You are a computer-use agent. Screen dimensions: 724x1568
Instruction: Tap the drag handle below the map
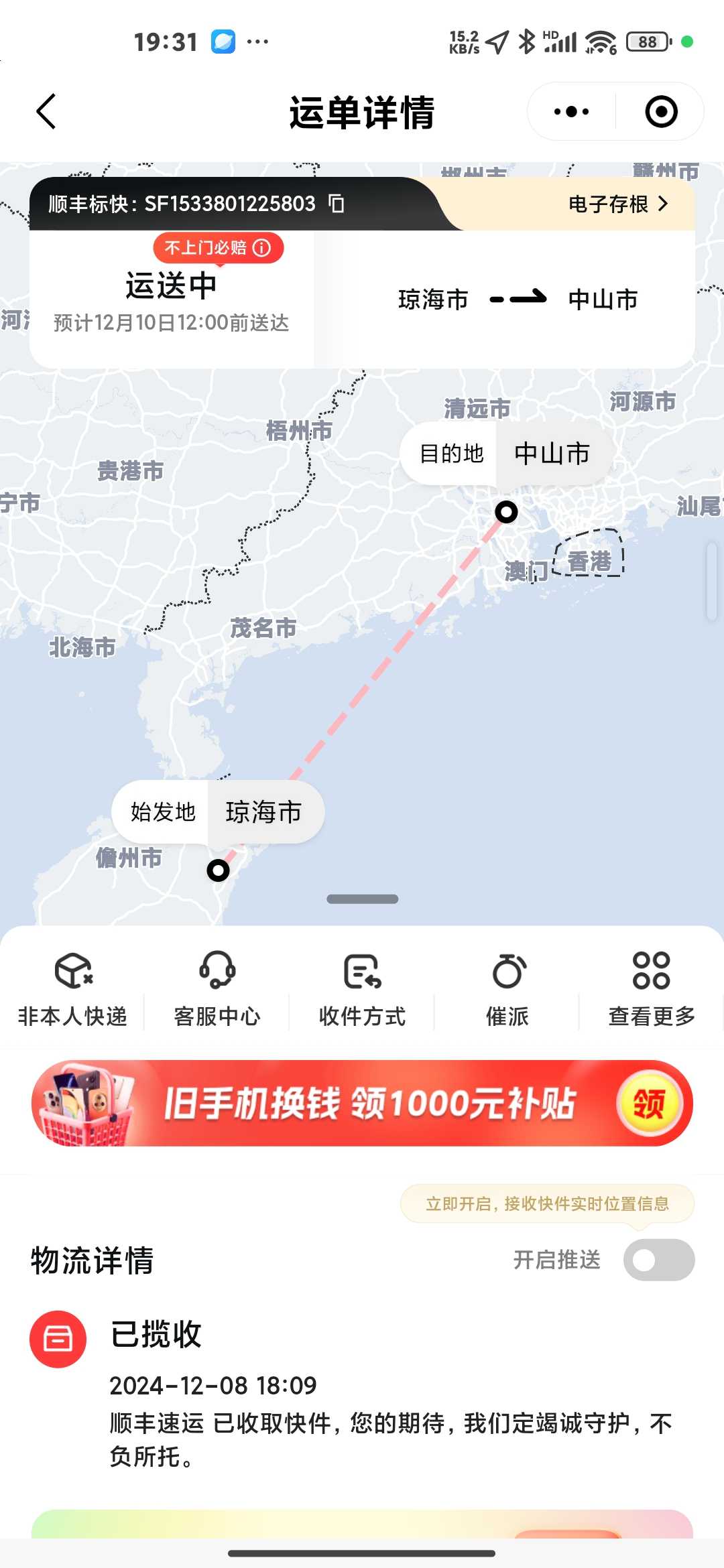(362, 899)
